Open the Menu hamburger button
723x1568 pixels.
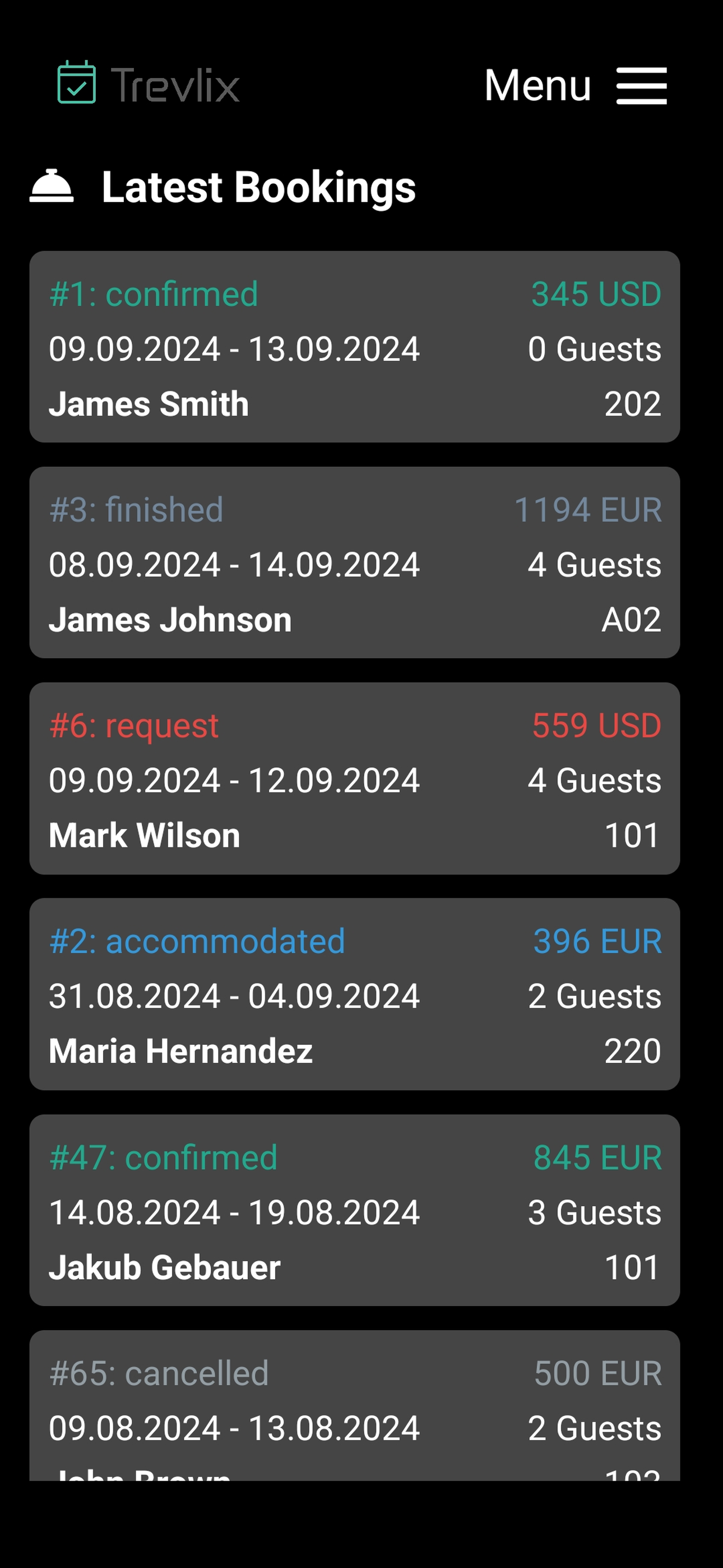[x=575, y=85]
